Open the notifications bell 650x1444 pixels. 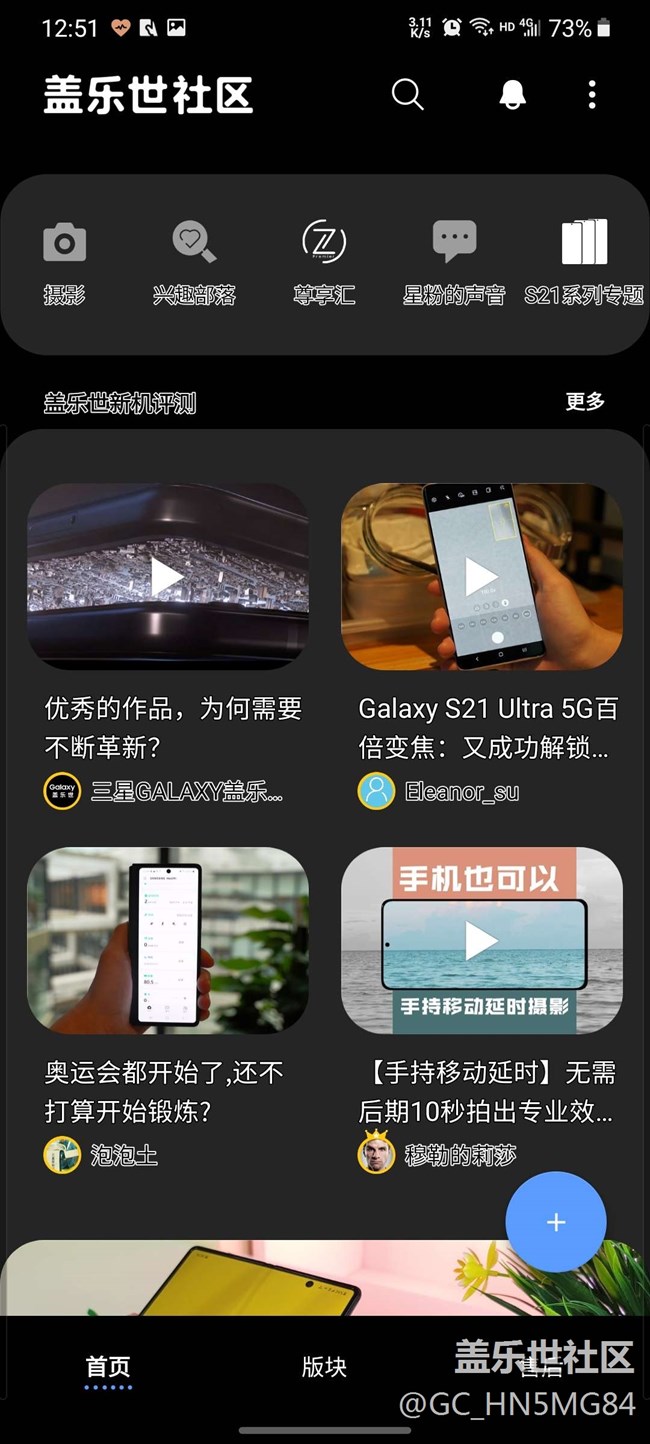tap(512, 95)
